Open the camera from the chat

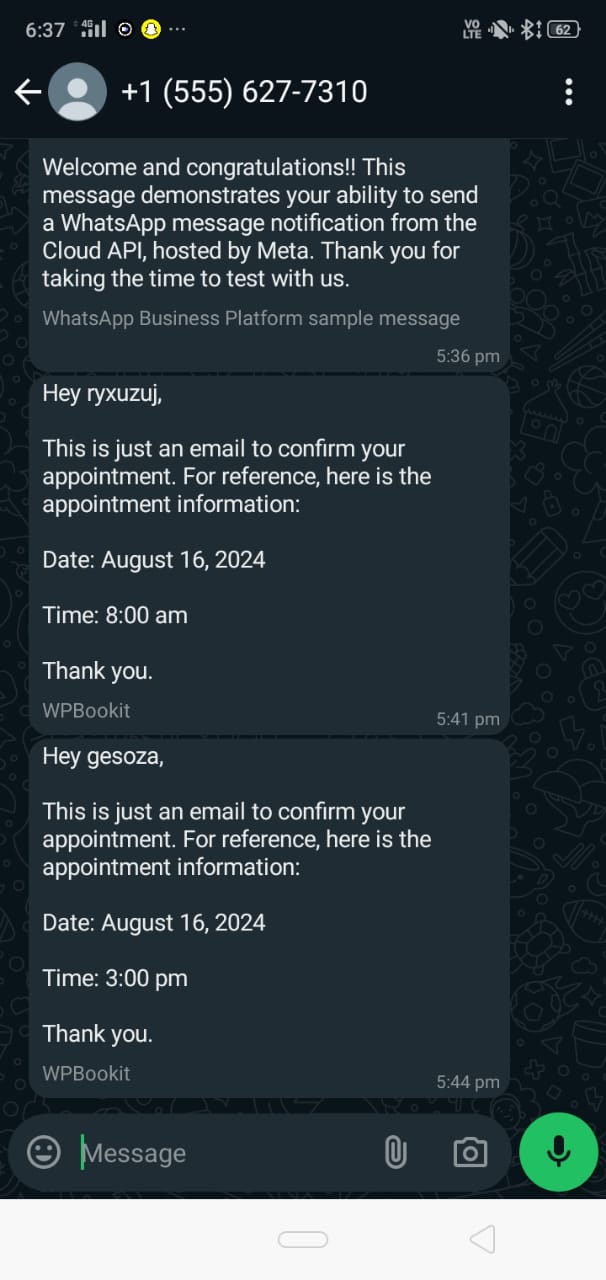coord(470,1152)
